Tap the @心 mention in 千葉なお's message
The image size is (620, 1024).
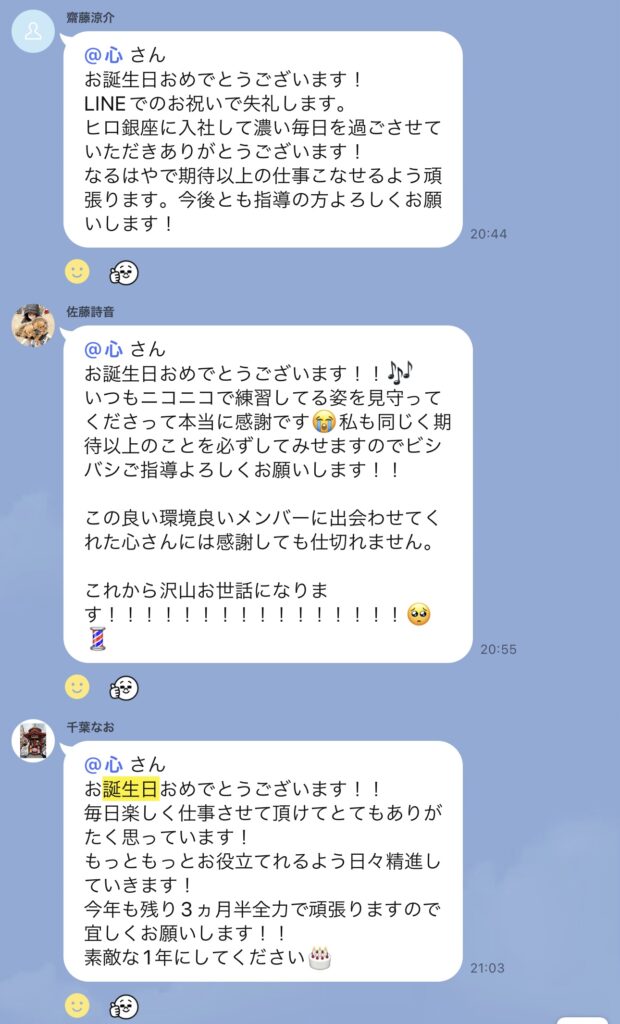(105, 765)
